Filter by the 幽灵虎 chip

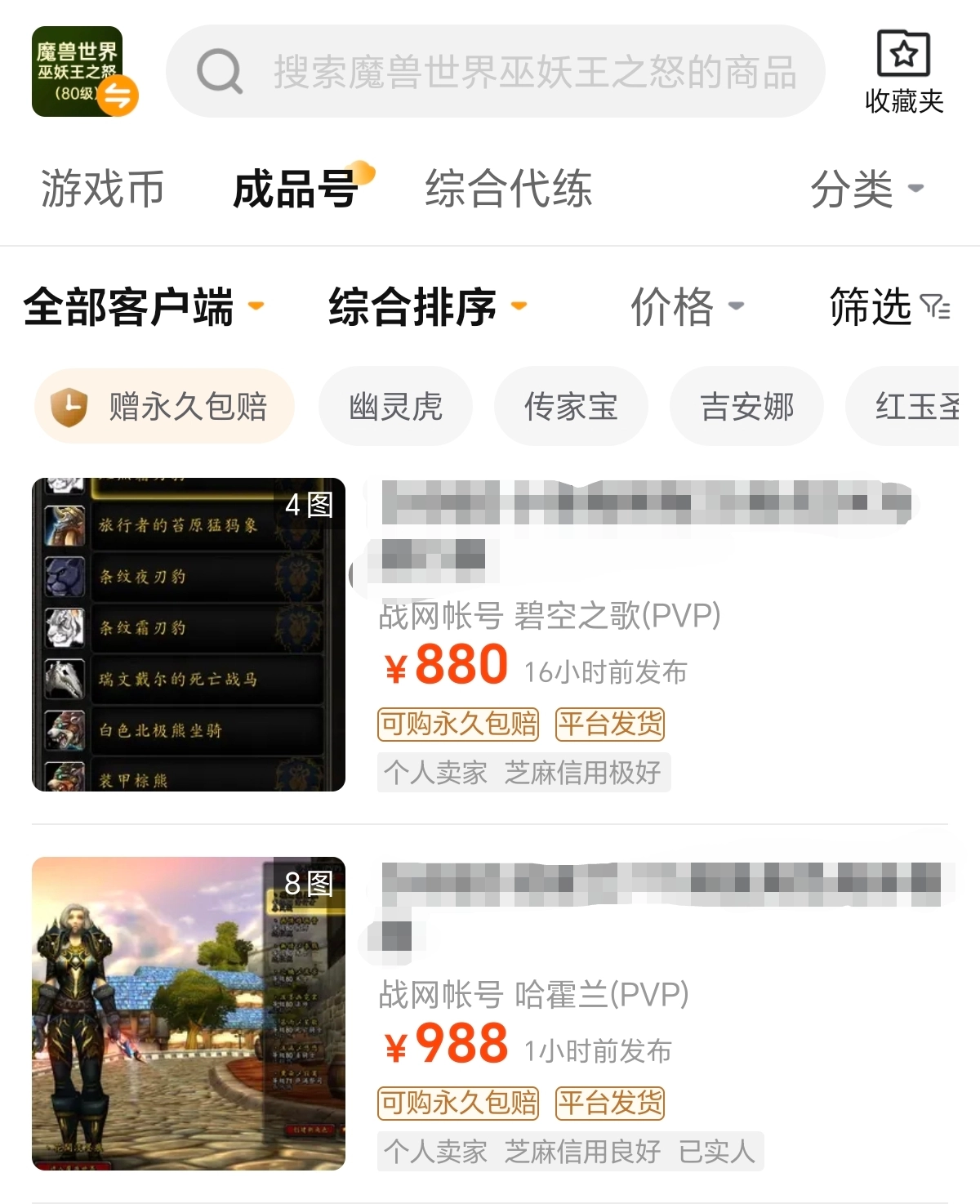395,406
